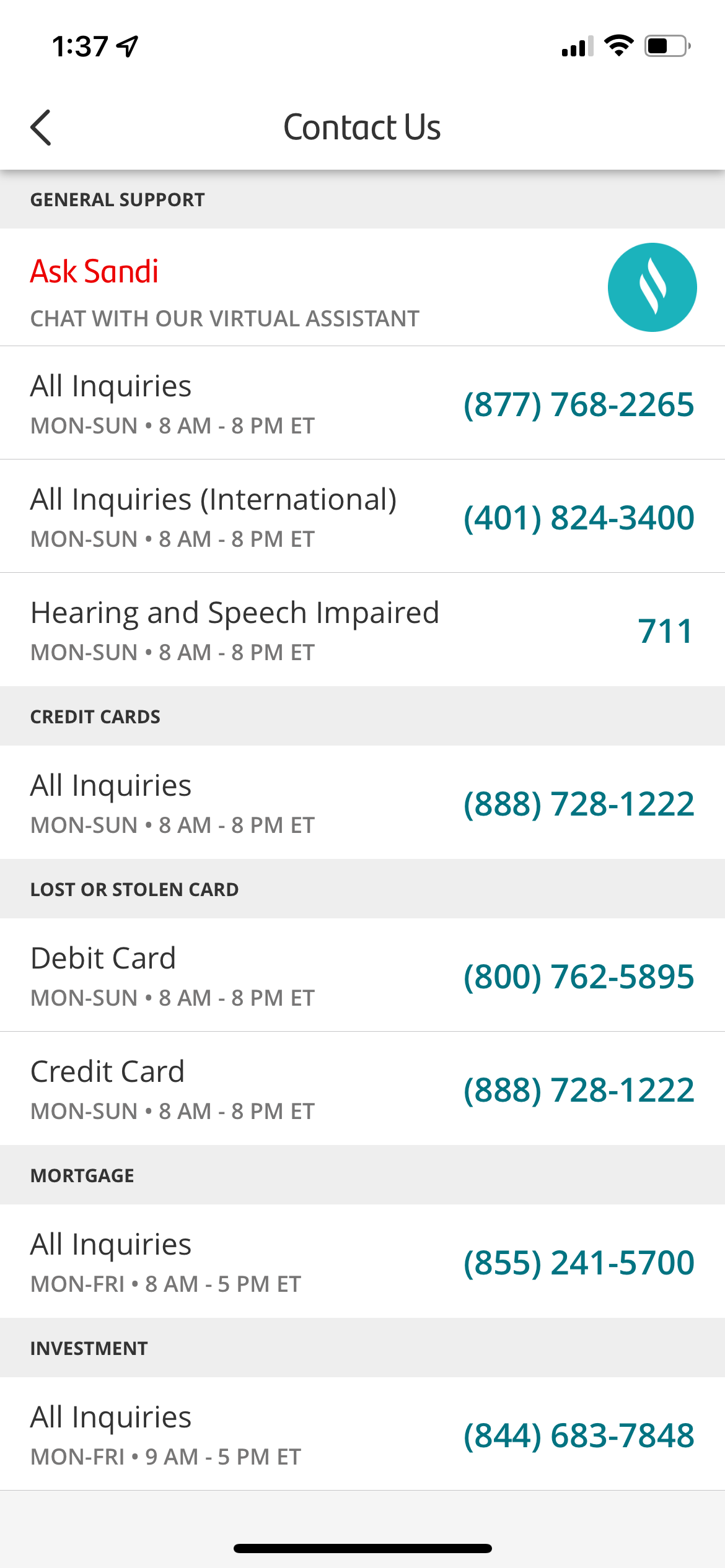Call investment inquiries at (844) 683-7848
This screenshot has height=1568, width=725.
pos(579,1435)
